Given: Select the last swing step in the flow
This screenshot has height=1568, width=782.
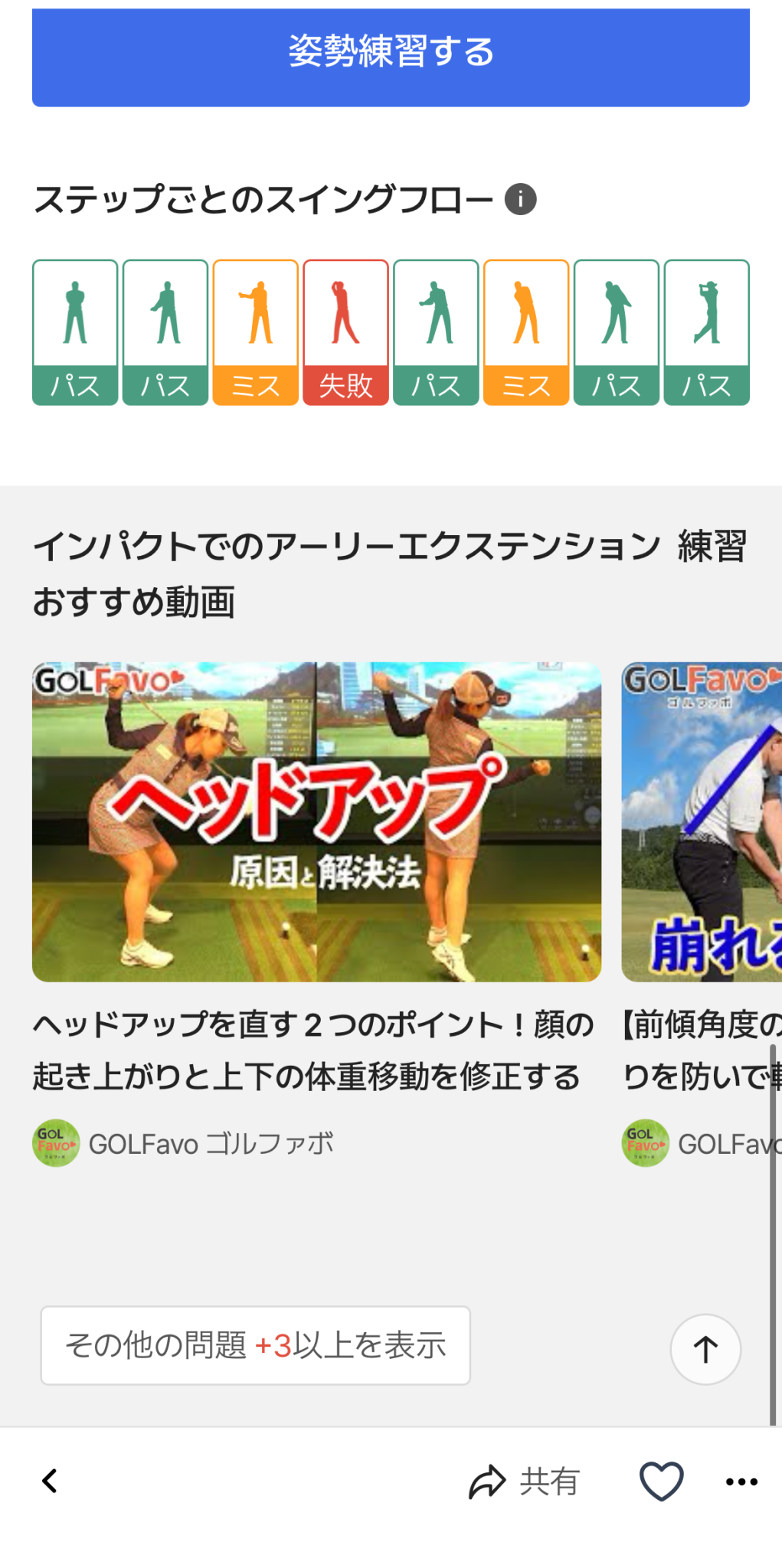Looking at the screenshot, I should (x=706, y=332).
